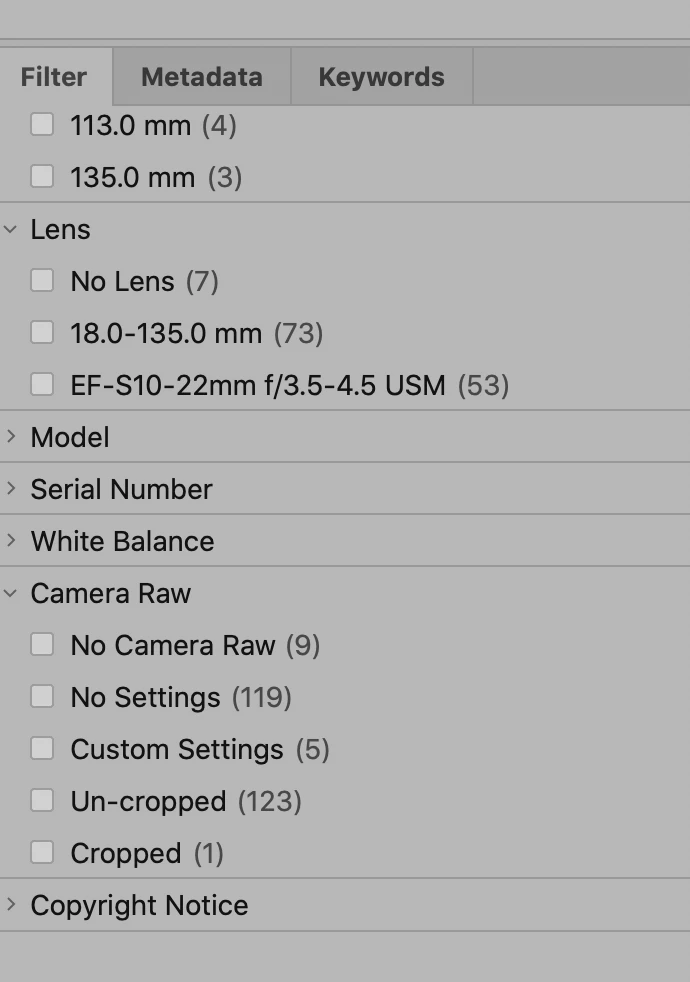Switch to the Metadata tab
The image size is (690, 982).
click(201, 77)
